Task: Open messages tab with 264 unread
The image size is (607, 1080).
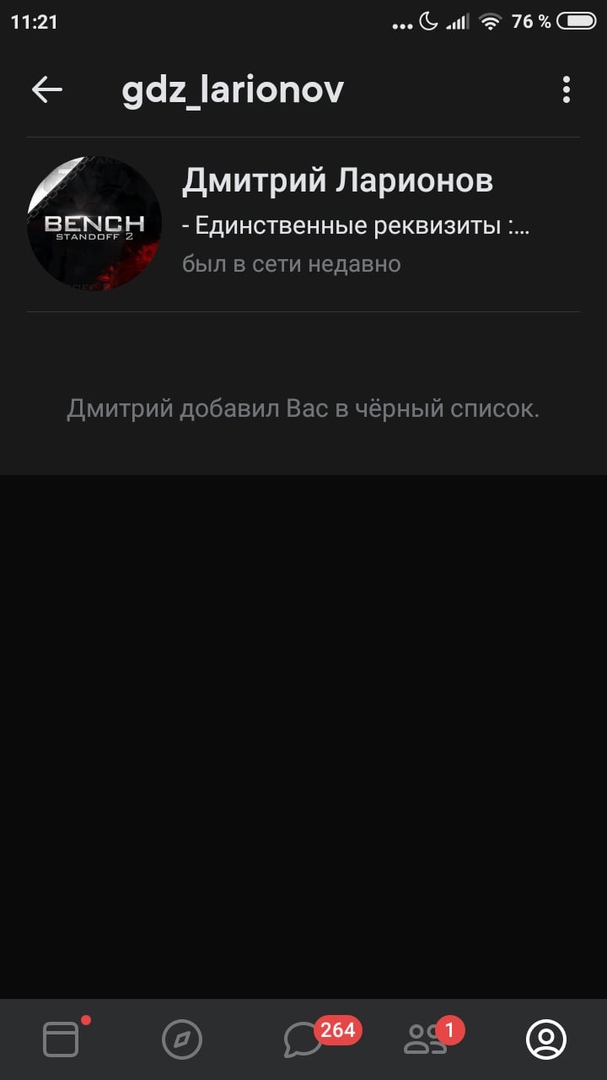Action: 304,1040
